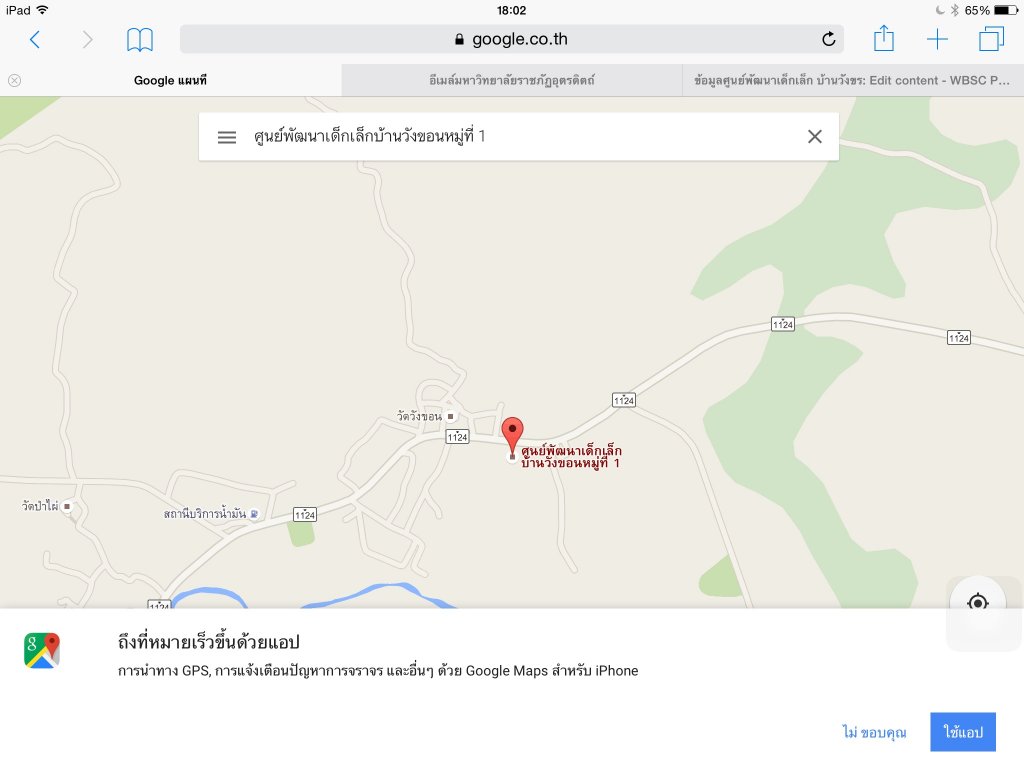Tap ใช้แอป to use the Maps app
The width and height of the screenshot is (1024, 768).
point(963,733)
